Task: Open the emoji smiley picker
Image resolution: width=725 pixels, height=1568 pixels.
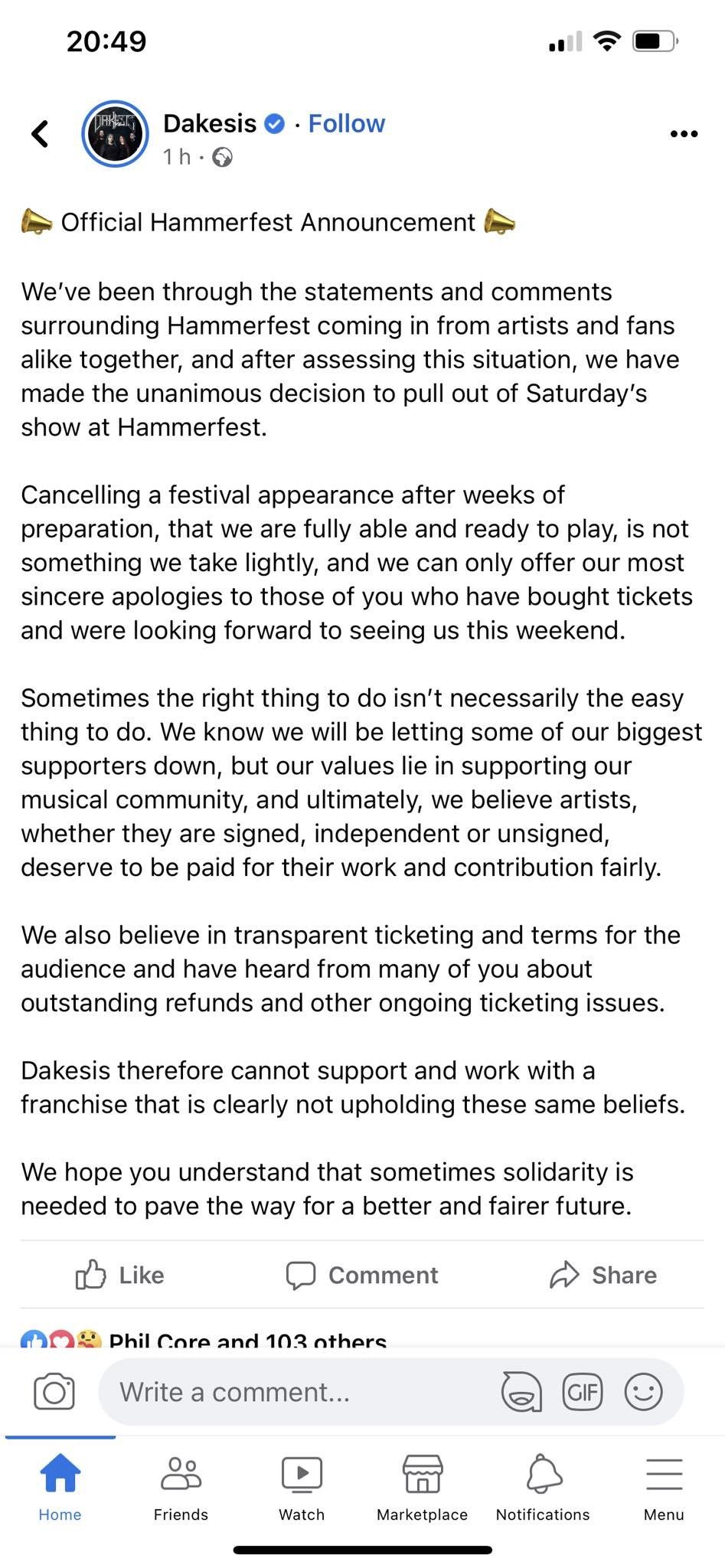Action: (643, 1391)
